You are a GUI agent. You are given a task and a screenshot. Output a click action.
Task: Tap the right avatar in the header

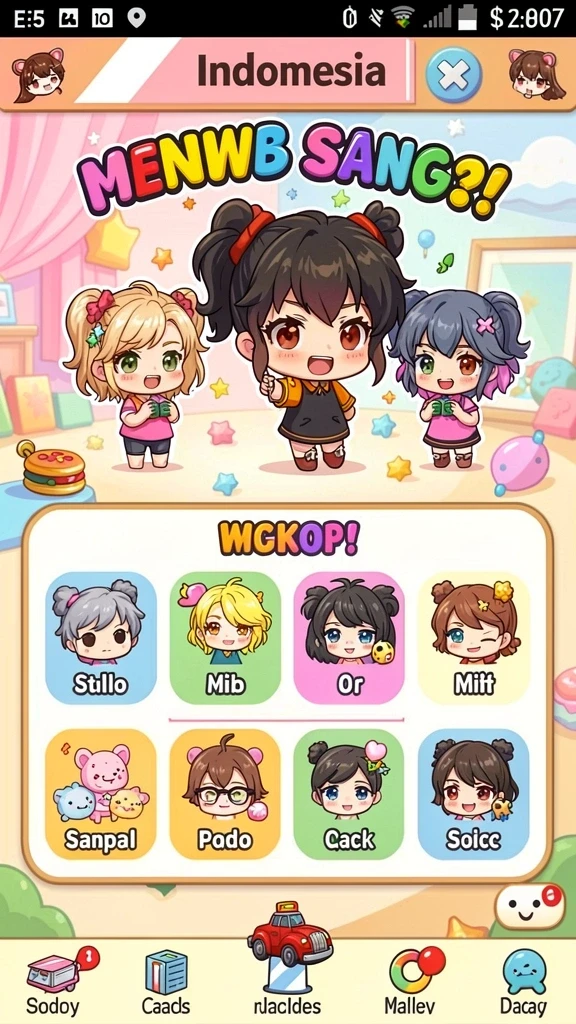click(x=536, y=74)
